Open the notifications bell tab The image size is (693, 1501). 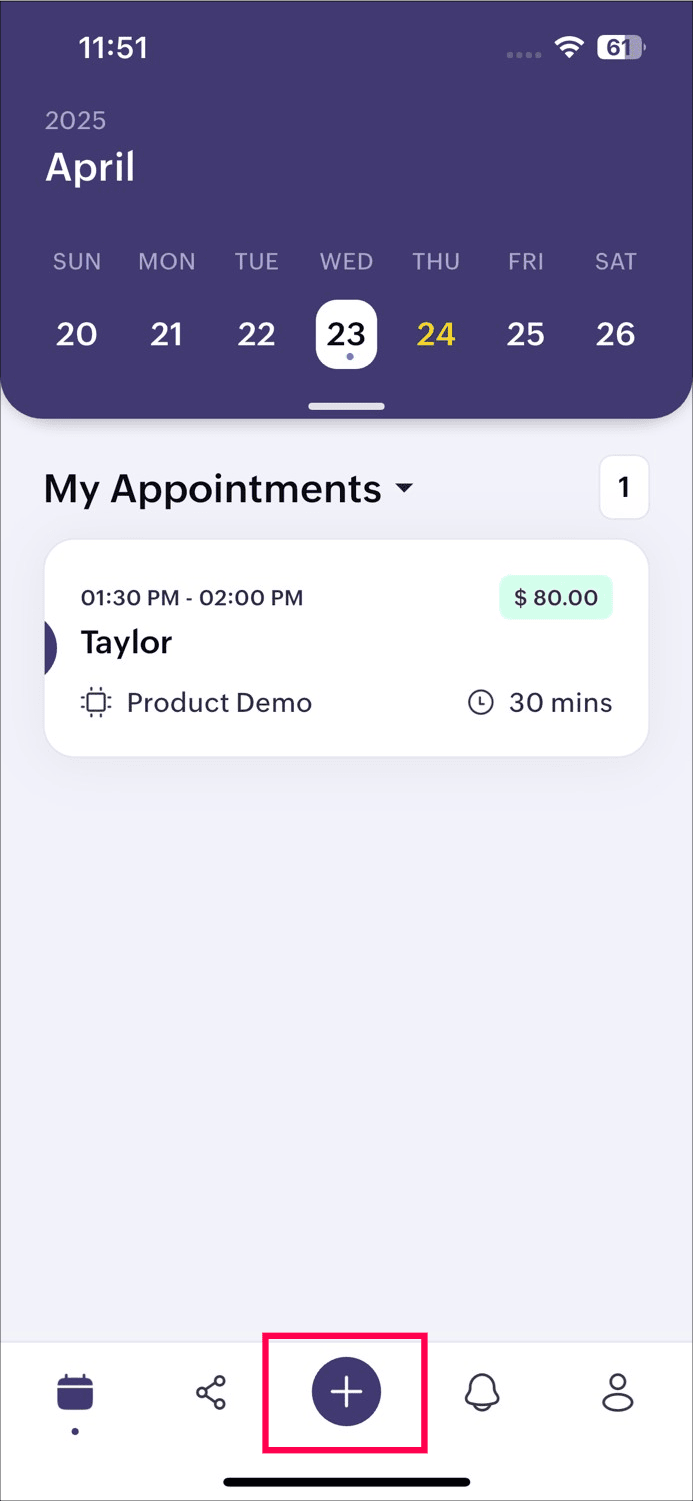[482, 1392]
